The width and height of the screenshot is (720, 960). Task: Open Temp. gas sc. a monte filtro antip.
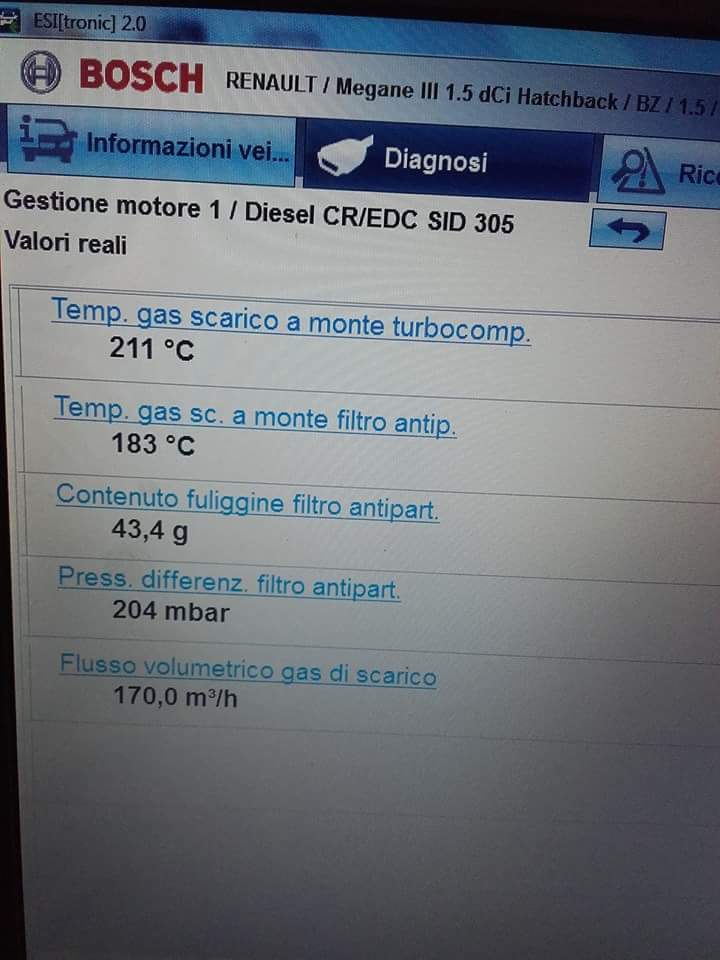[255, 416]
